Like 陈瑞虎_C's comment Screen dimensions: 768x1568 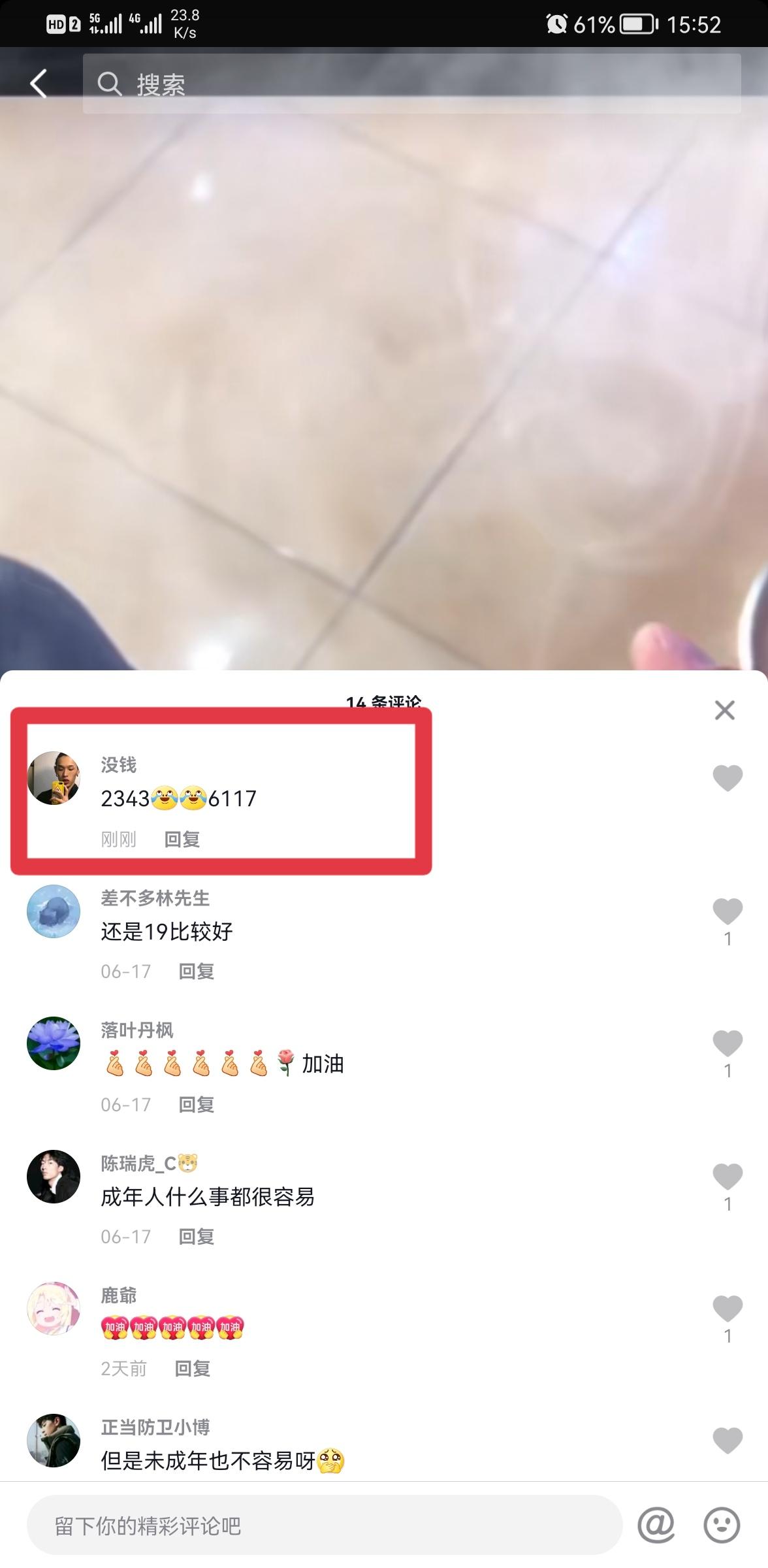(x=727, y=1177)
